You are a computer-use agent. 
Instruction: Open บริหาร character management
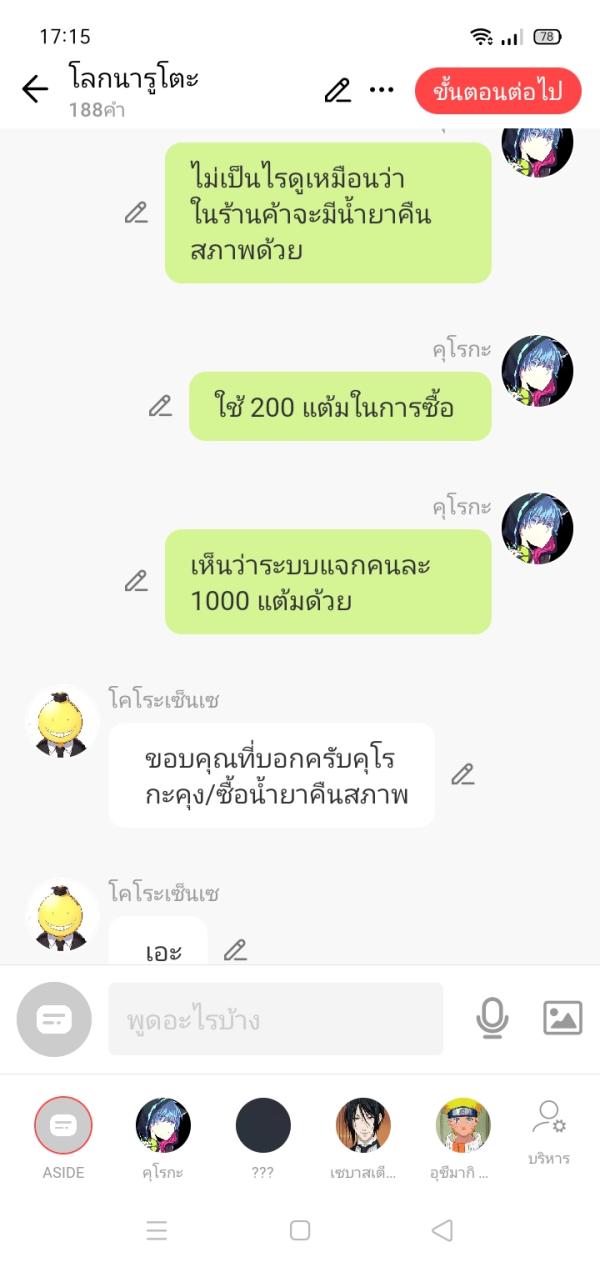pos(549,1130)
